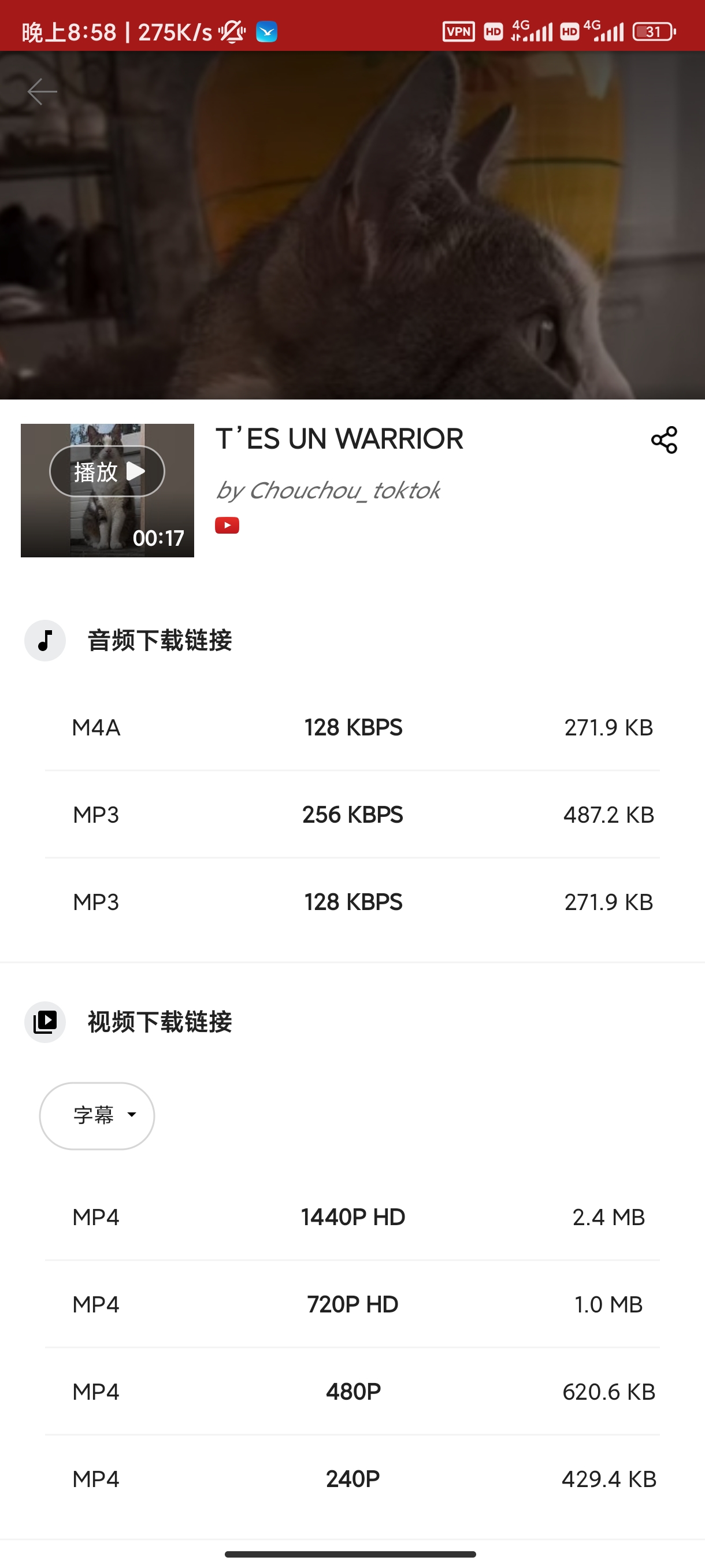Share the T'ES UN WARRIOR video

pos(663,439)
